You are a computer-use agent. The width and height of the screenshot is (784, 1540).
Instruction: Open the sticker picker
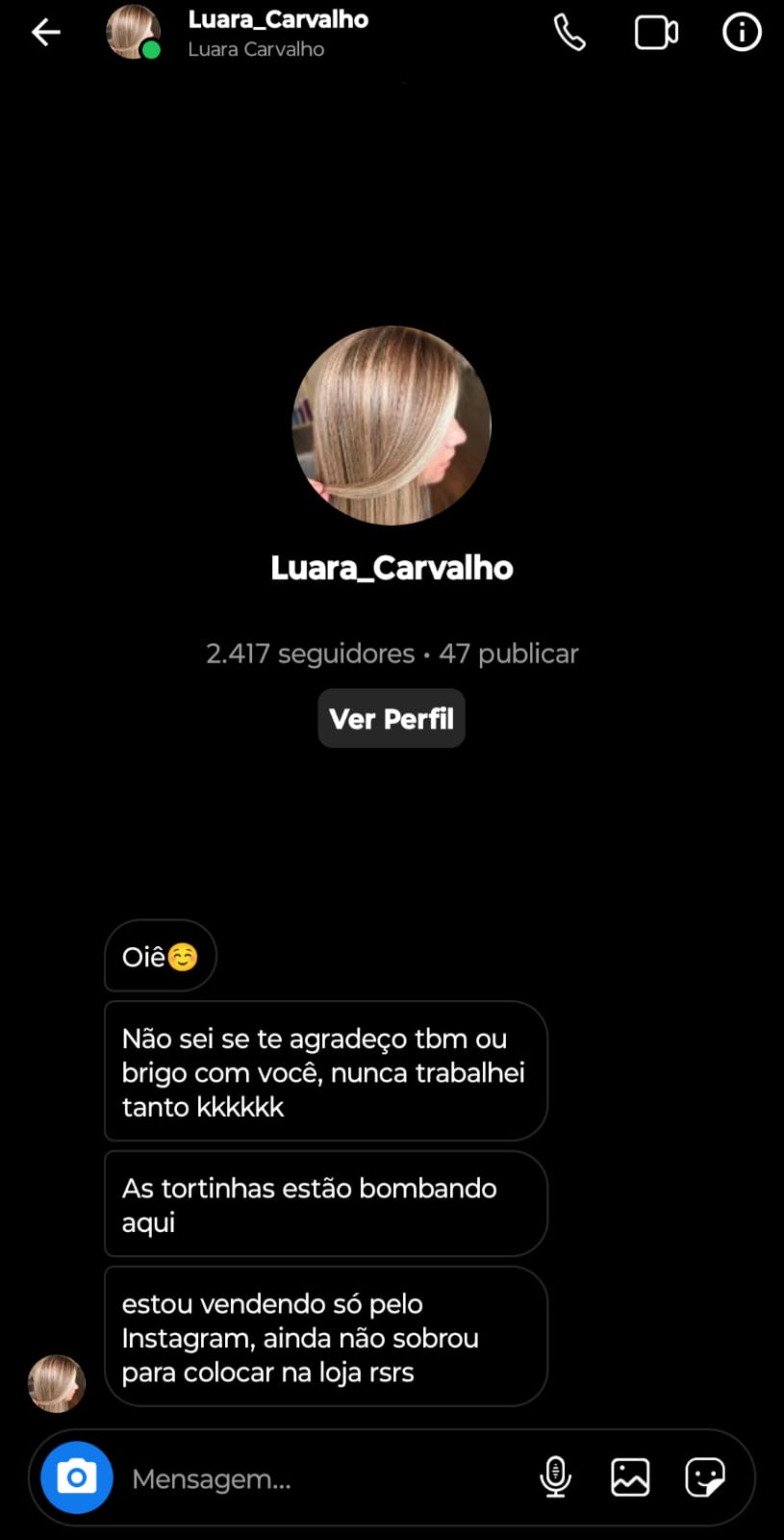tap(705, 1477)
